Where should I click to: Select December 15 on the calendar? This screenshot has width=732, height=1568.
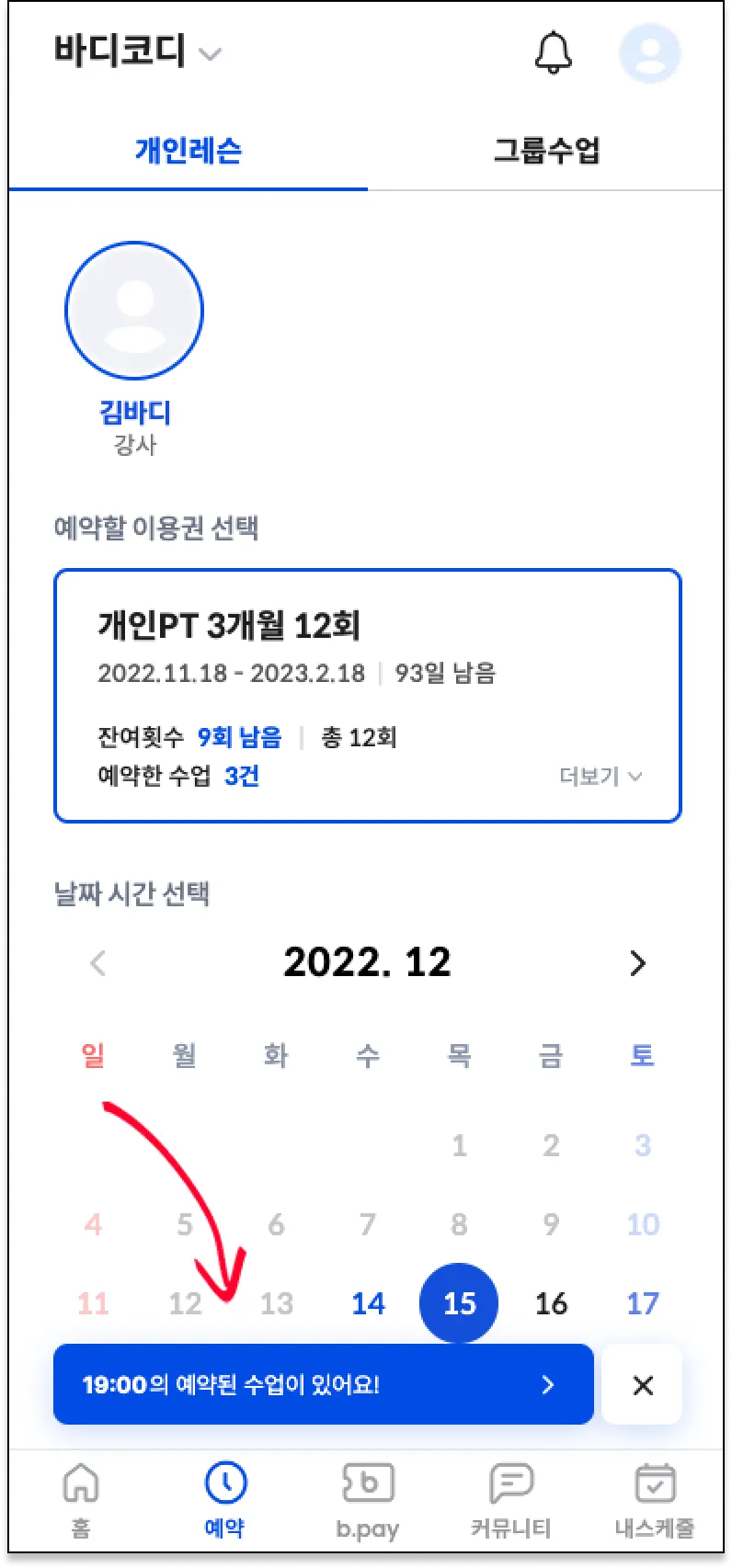click(x=459, y=1303)
